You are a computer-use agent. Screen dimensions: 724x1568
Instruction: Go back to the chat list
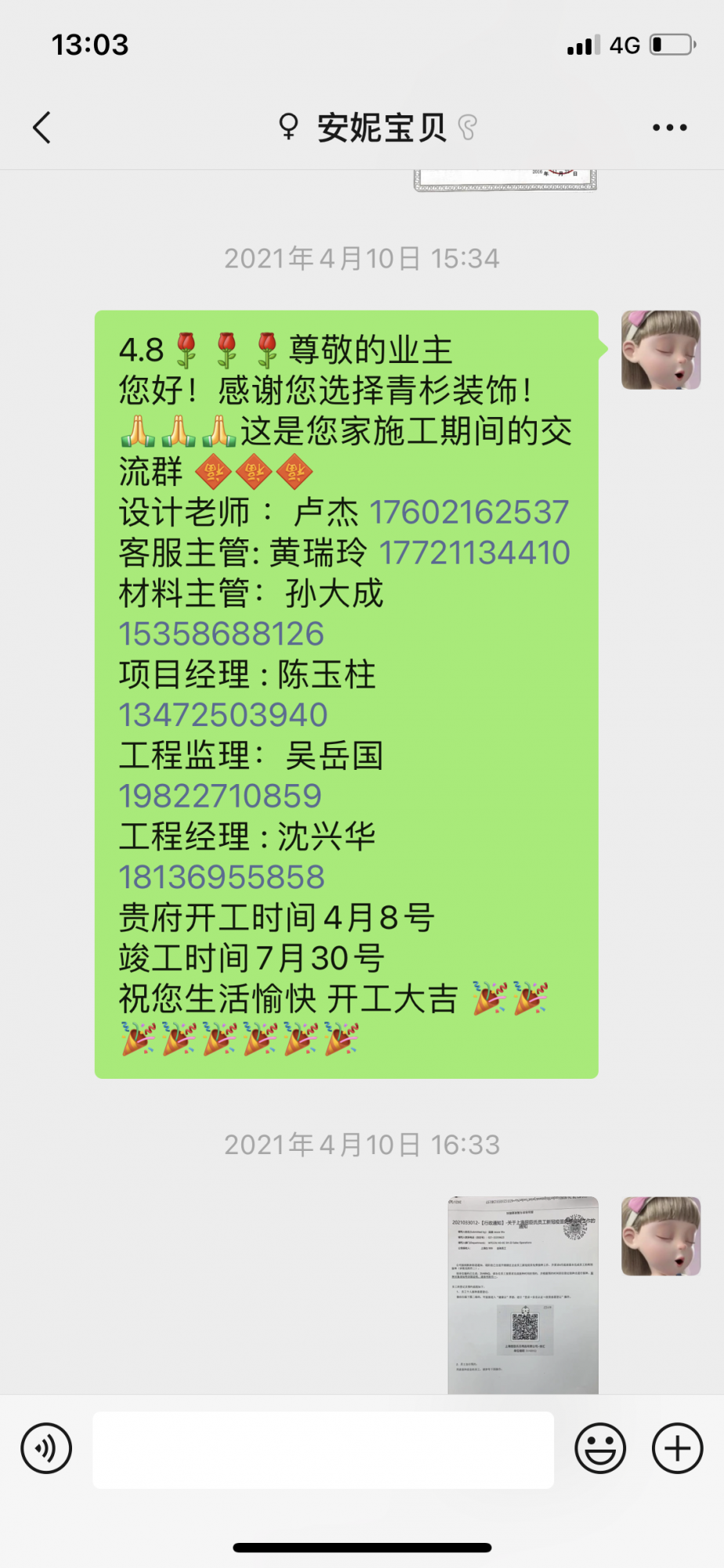tap(42, 127)
